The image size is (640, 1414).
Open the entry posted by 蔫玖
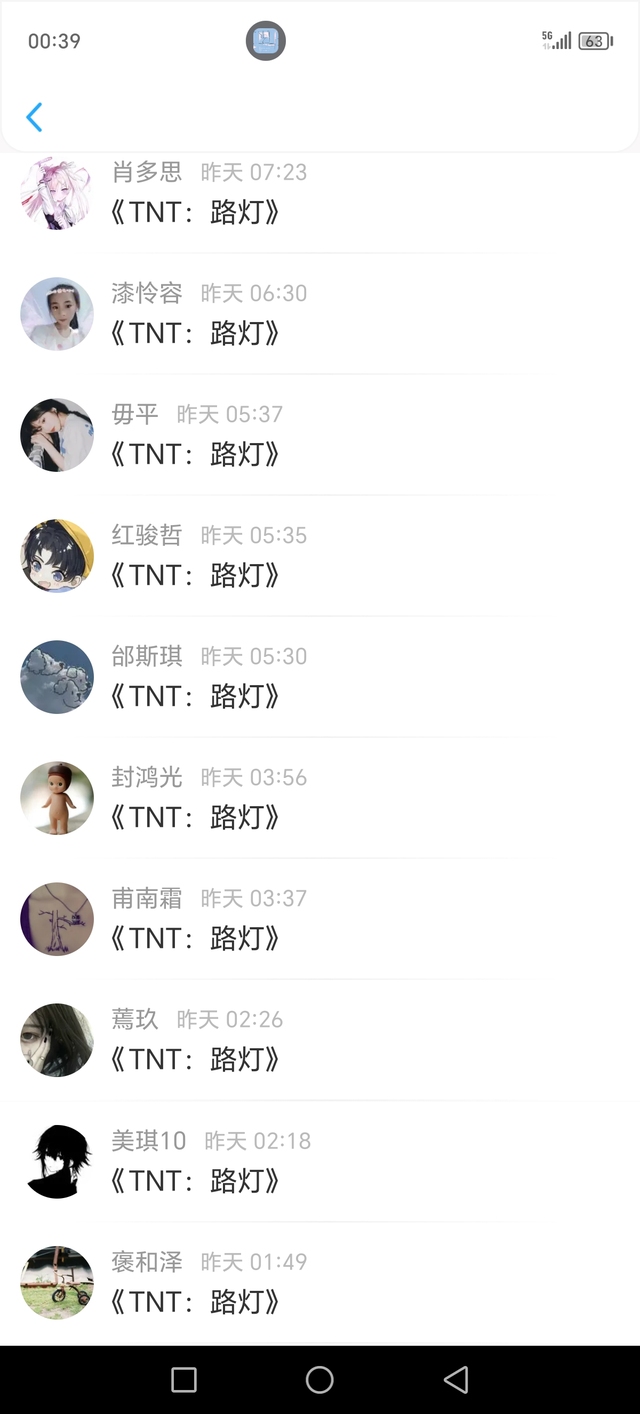195,1058
